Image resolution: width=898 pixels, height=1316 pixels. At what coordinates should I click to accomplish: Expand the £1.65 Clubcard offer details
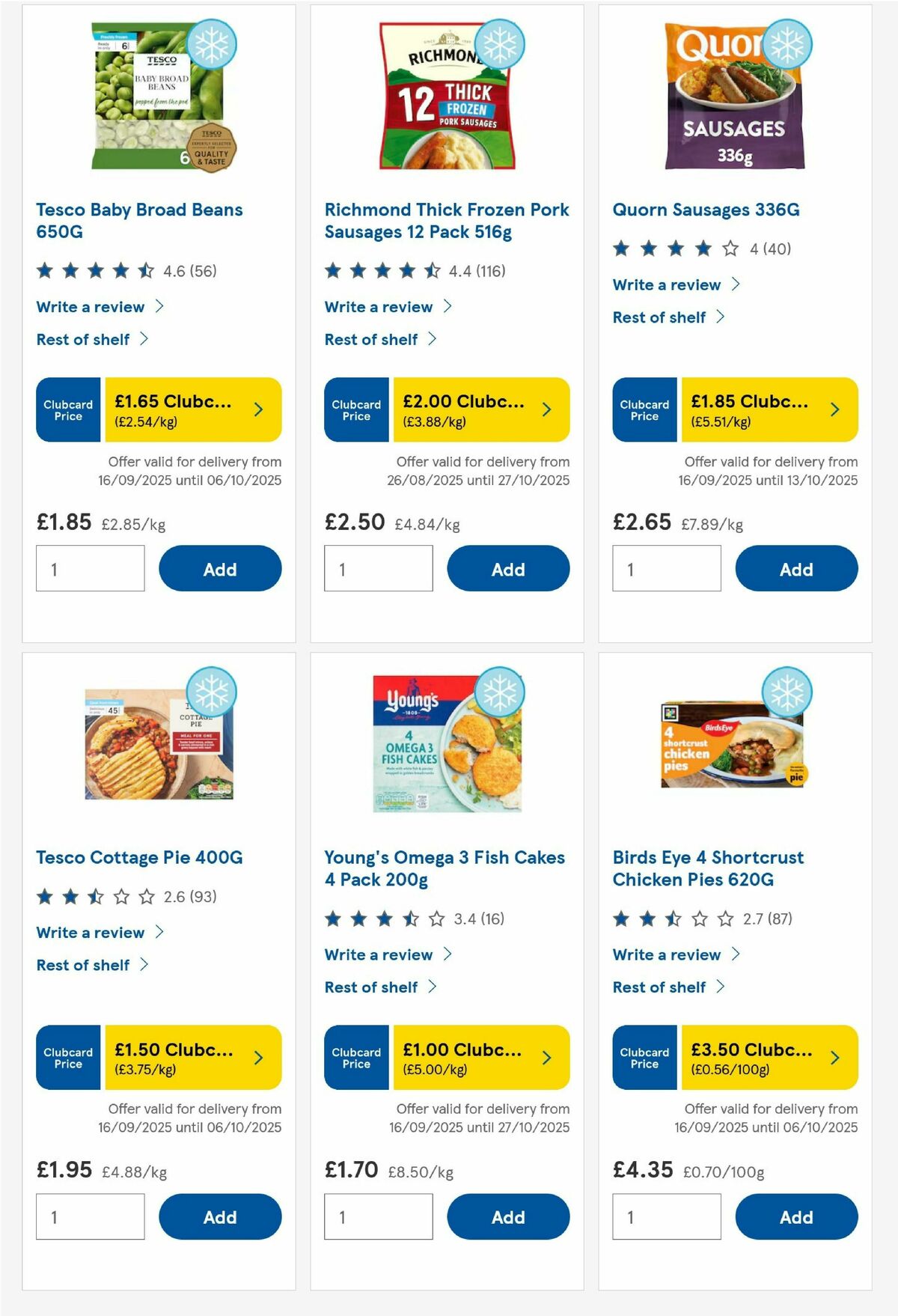tap(258, 409)
